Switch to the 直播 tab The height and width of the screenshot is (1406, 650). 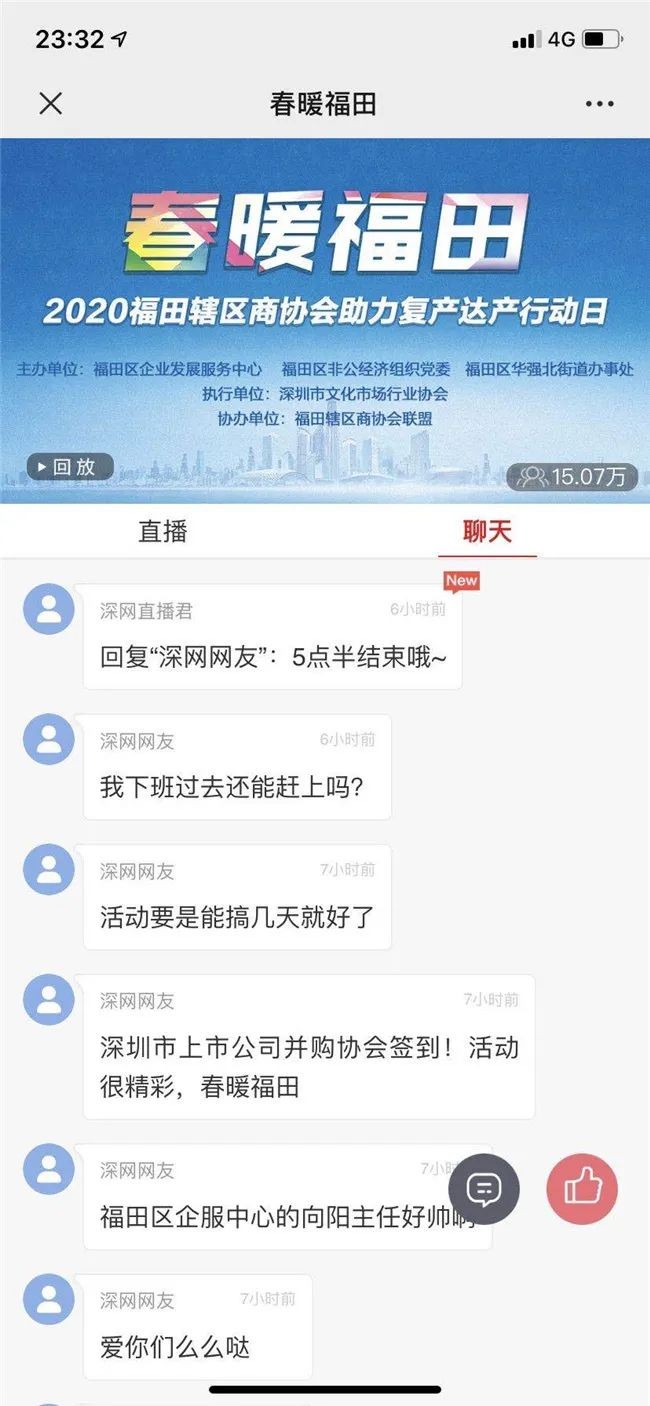[162, 531]
